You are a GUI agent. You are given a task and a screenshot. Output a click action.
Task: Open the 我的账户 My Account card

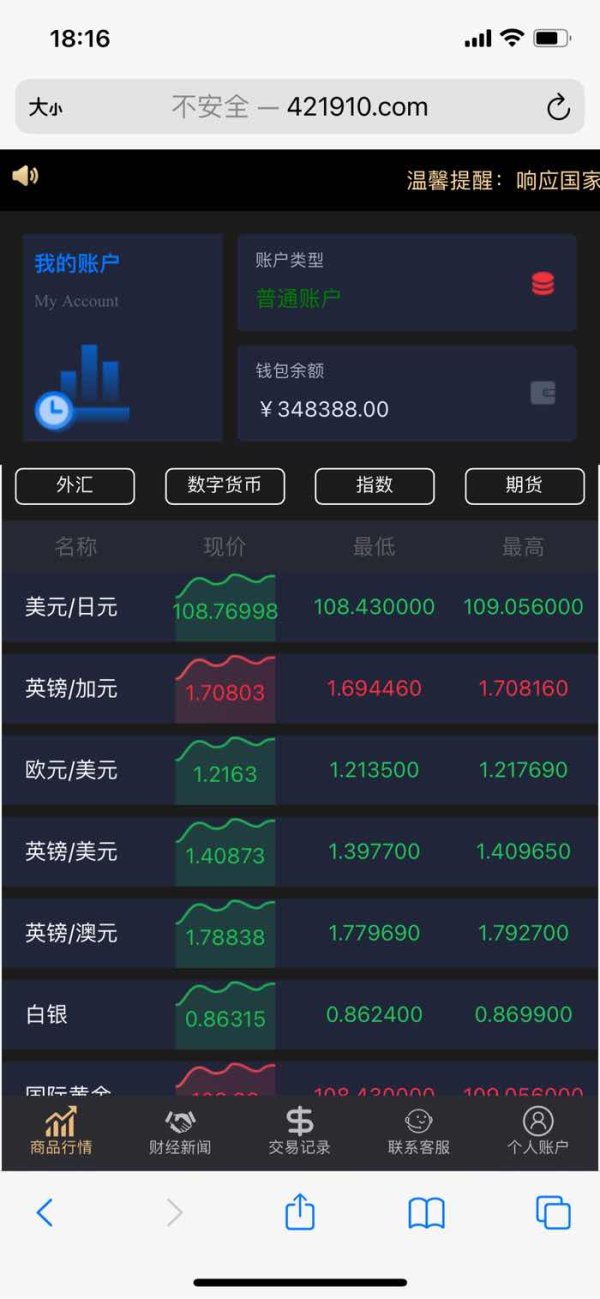click(x=122, y=338)
